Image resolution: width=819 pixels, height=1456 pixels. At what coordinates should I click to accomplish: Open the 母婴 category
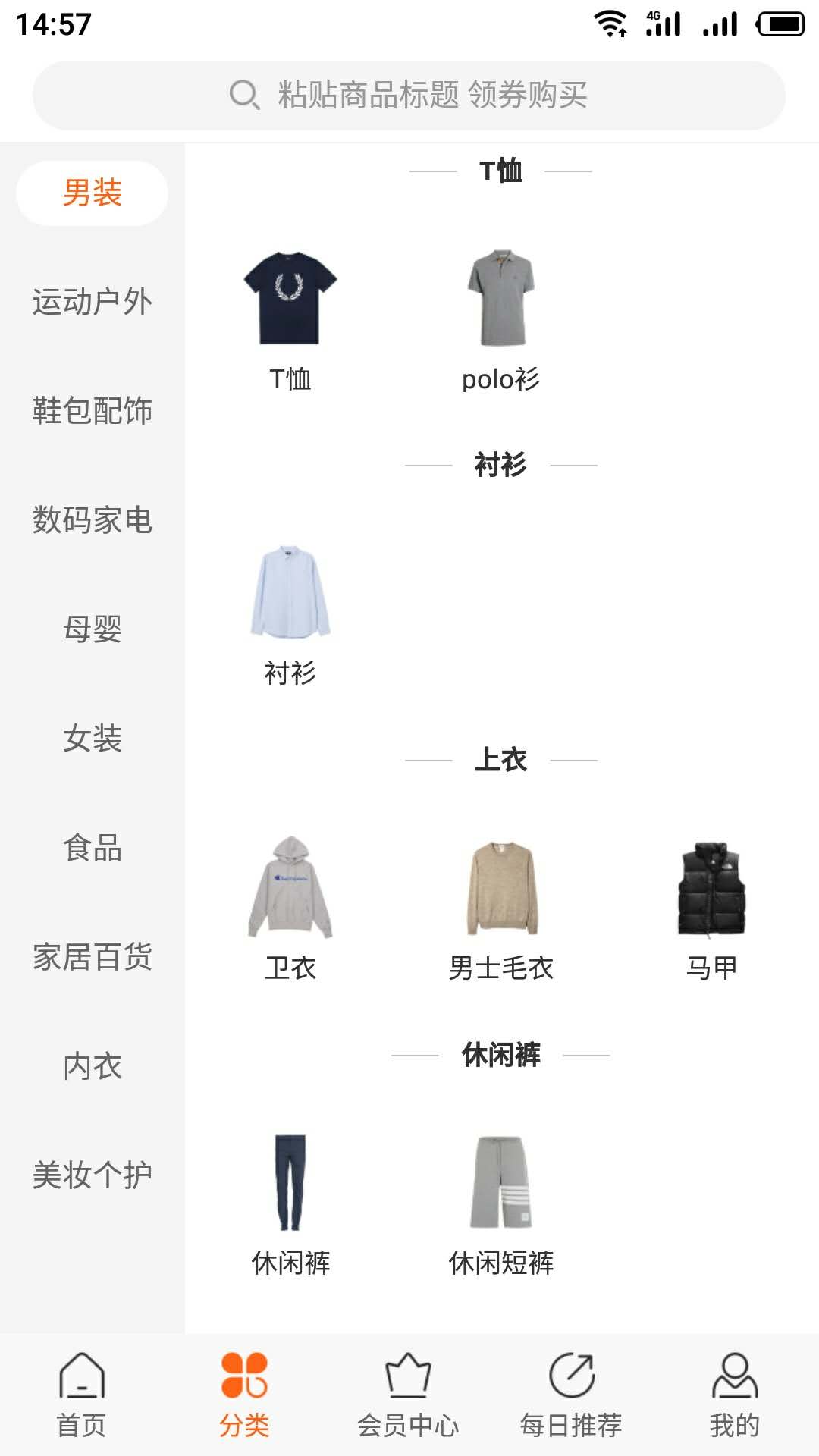93,629
